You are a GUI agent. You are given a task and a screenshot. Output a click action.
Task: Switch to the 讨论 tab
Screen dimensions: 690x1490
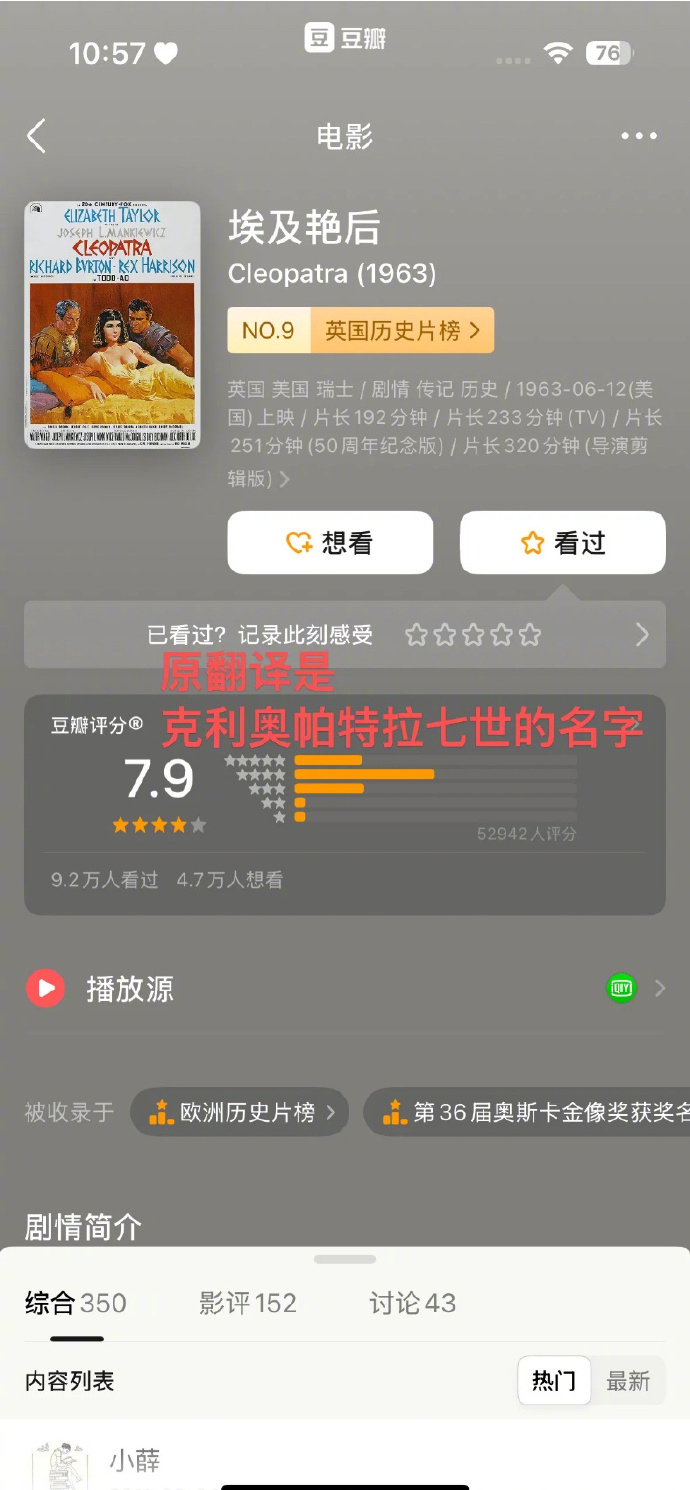coord(412,1303)
